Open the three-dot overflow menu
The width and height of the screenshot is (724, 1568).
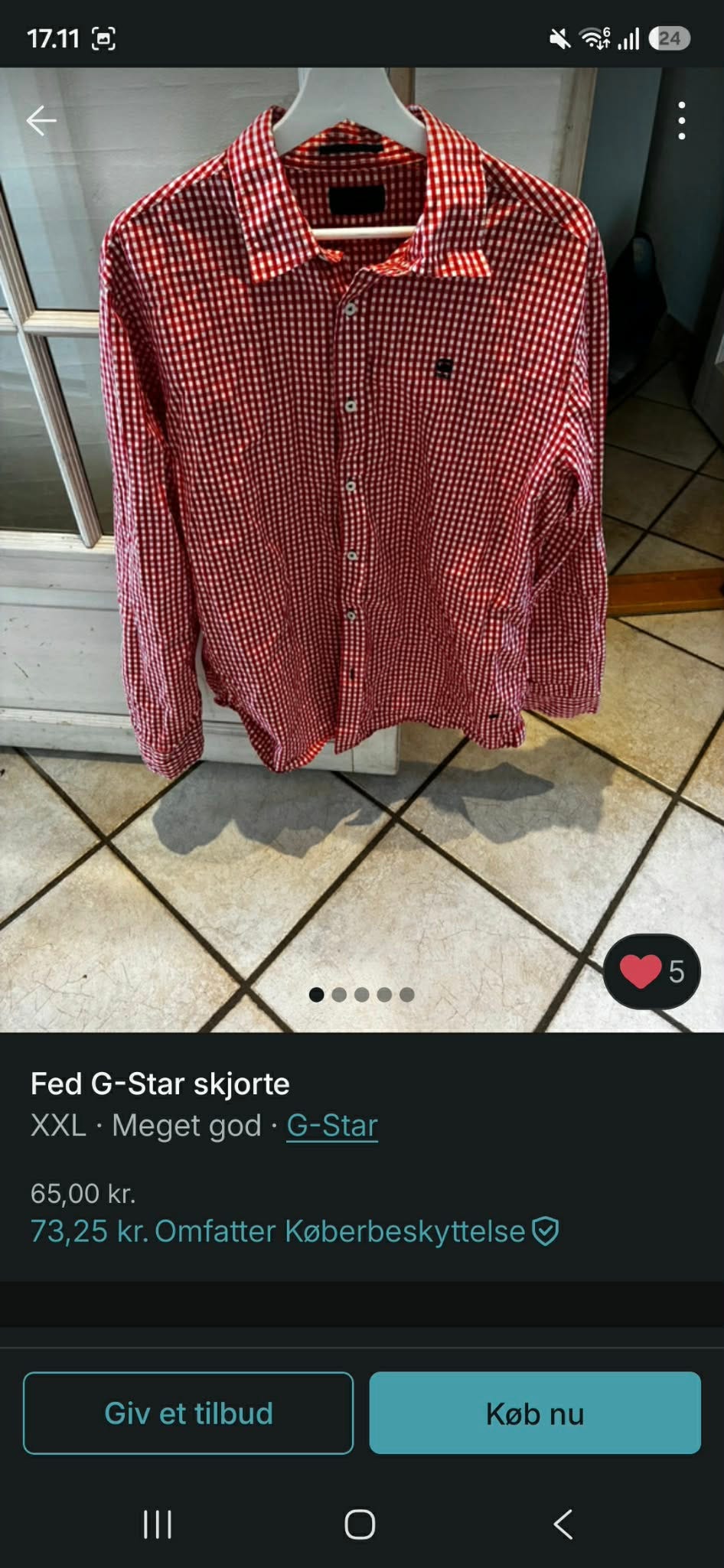(x=681, y=121)
